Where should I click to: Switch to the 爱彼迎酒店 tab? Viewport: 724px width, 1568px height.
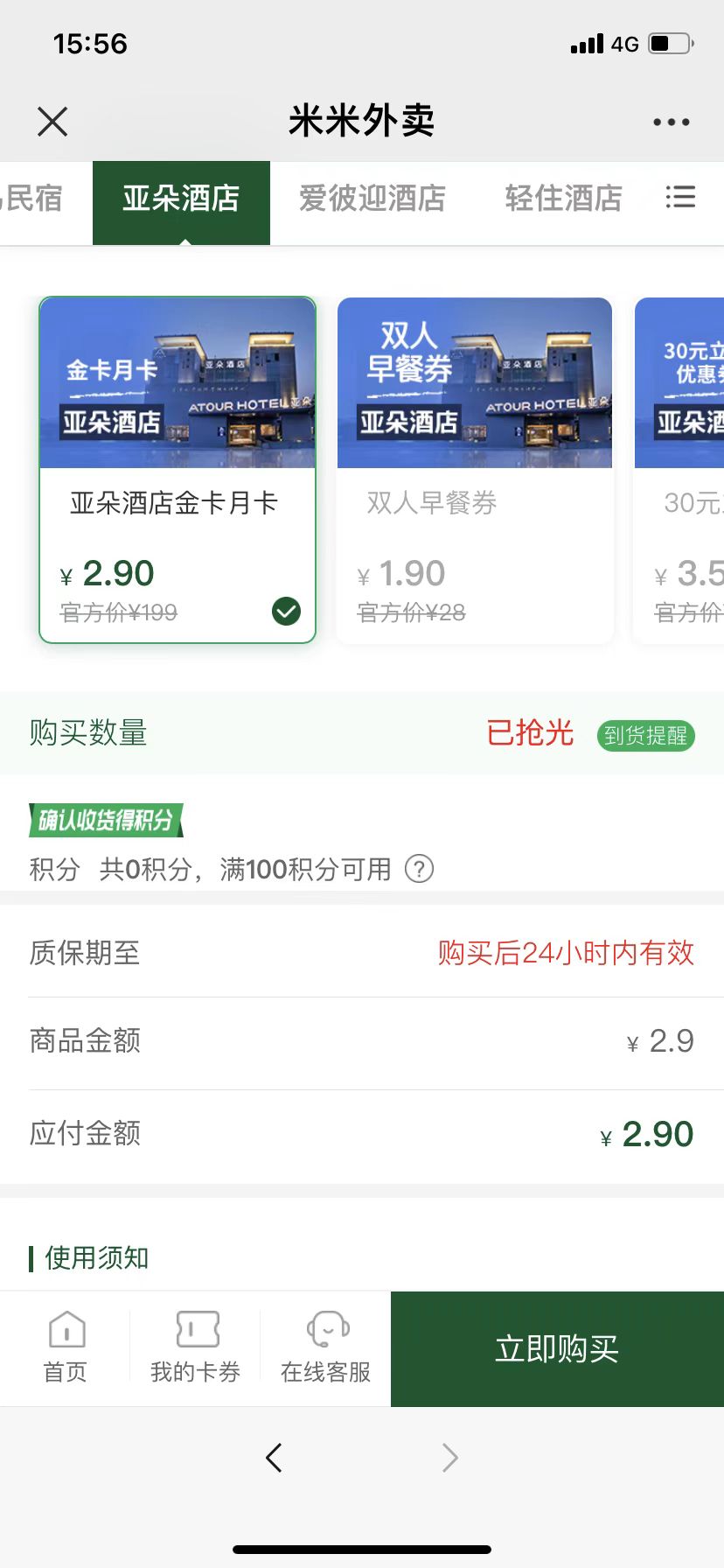[372, 199]
